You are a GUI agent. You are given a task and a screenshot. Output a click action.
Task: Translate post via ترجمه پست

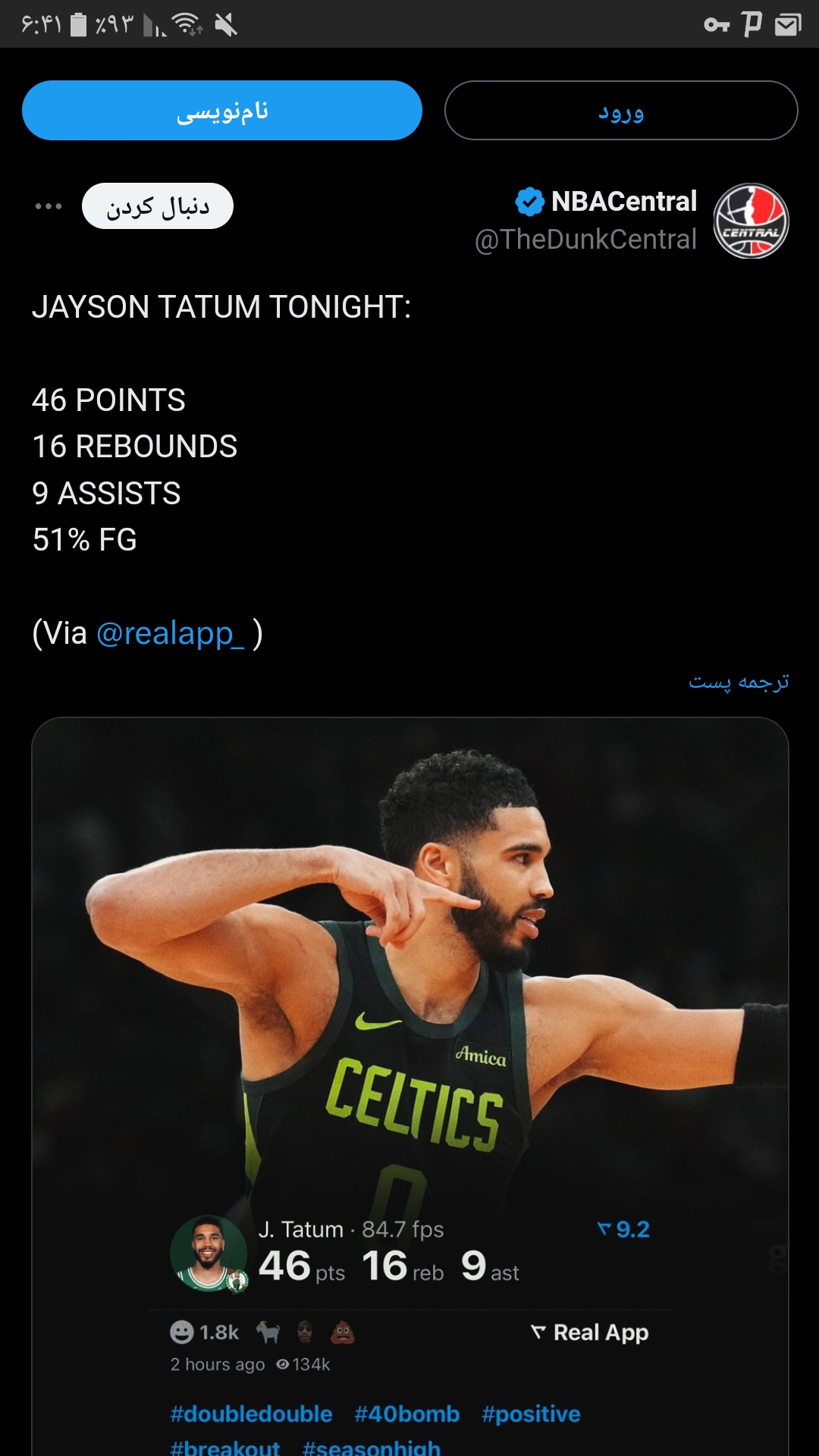tap(739, 682)
